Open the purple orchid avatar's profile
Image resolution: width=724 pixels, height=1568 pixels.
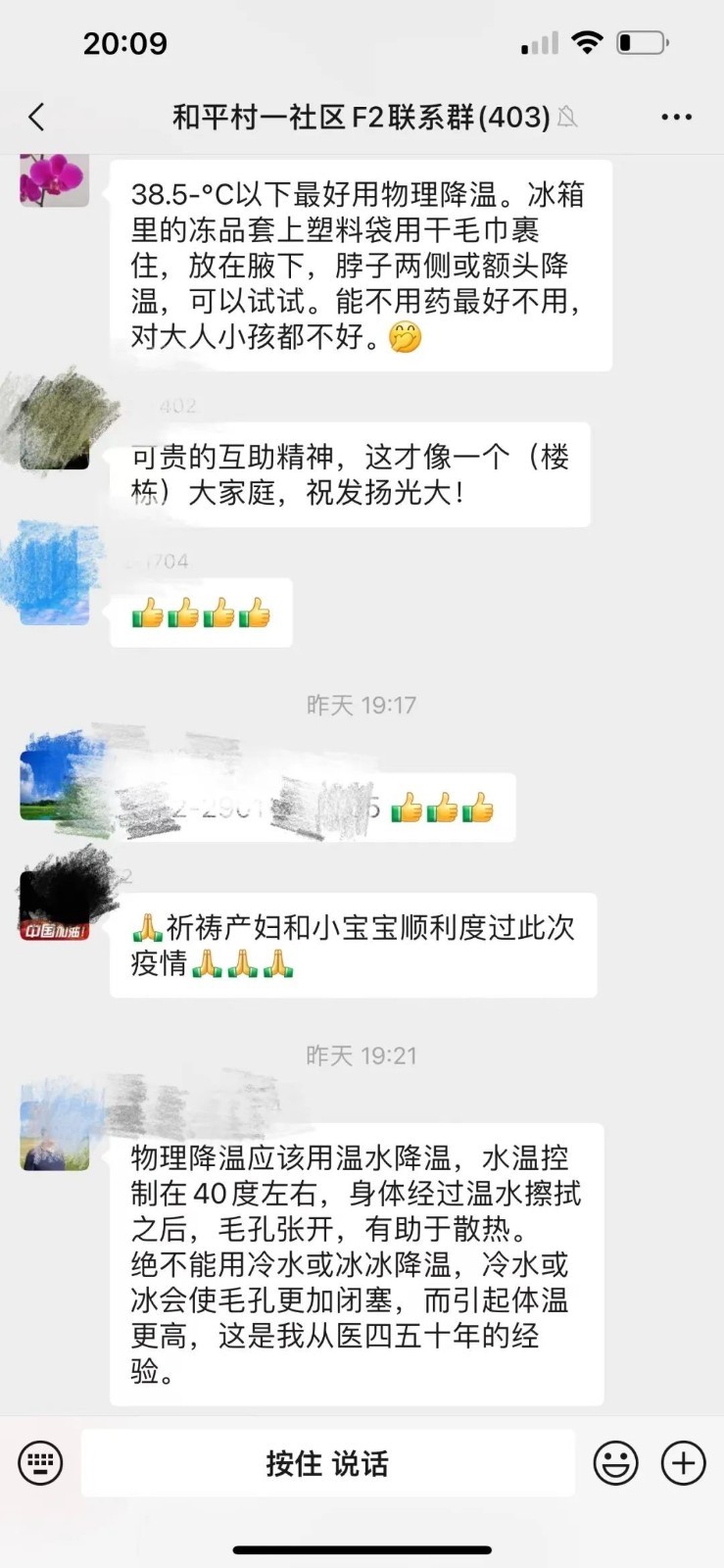pos(54,178)
